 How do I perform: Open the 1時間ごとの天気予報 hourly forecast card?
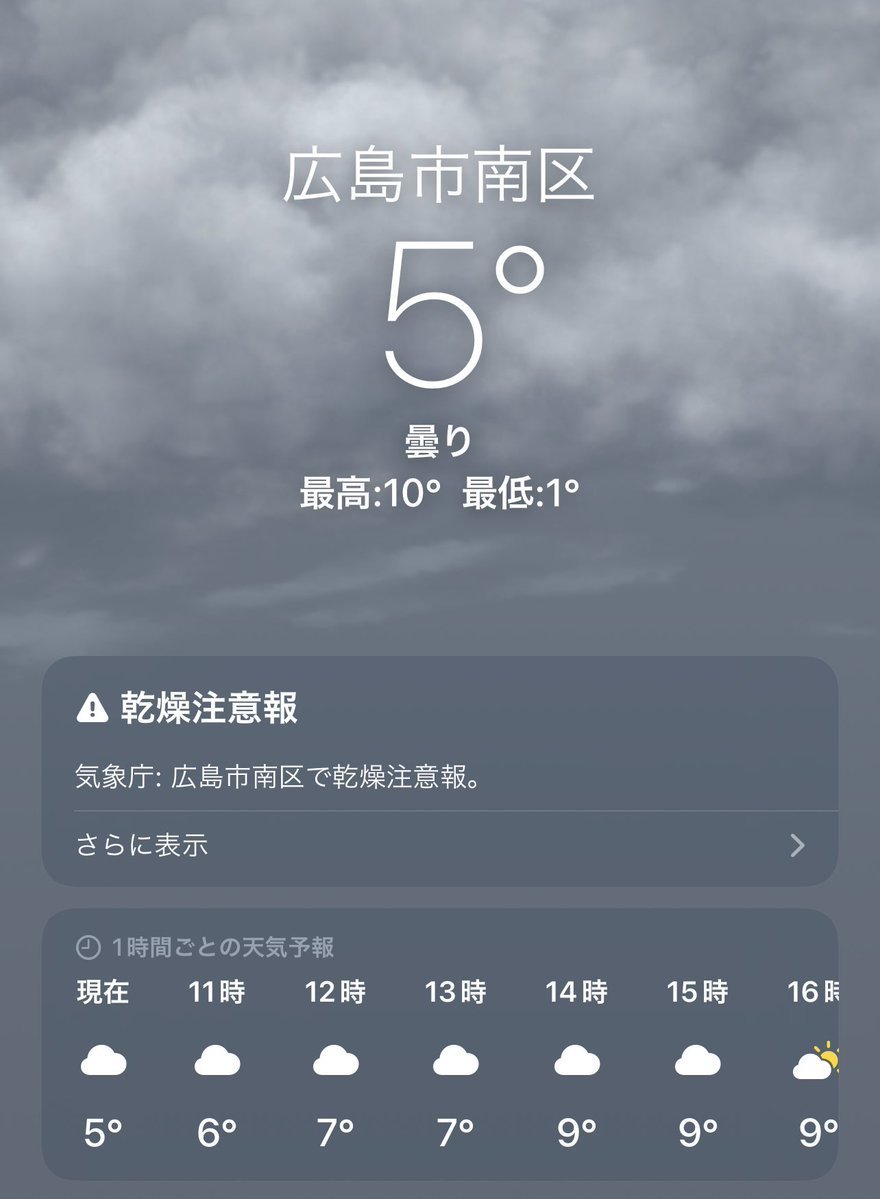440,1045
